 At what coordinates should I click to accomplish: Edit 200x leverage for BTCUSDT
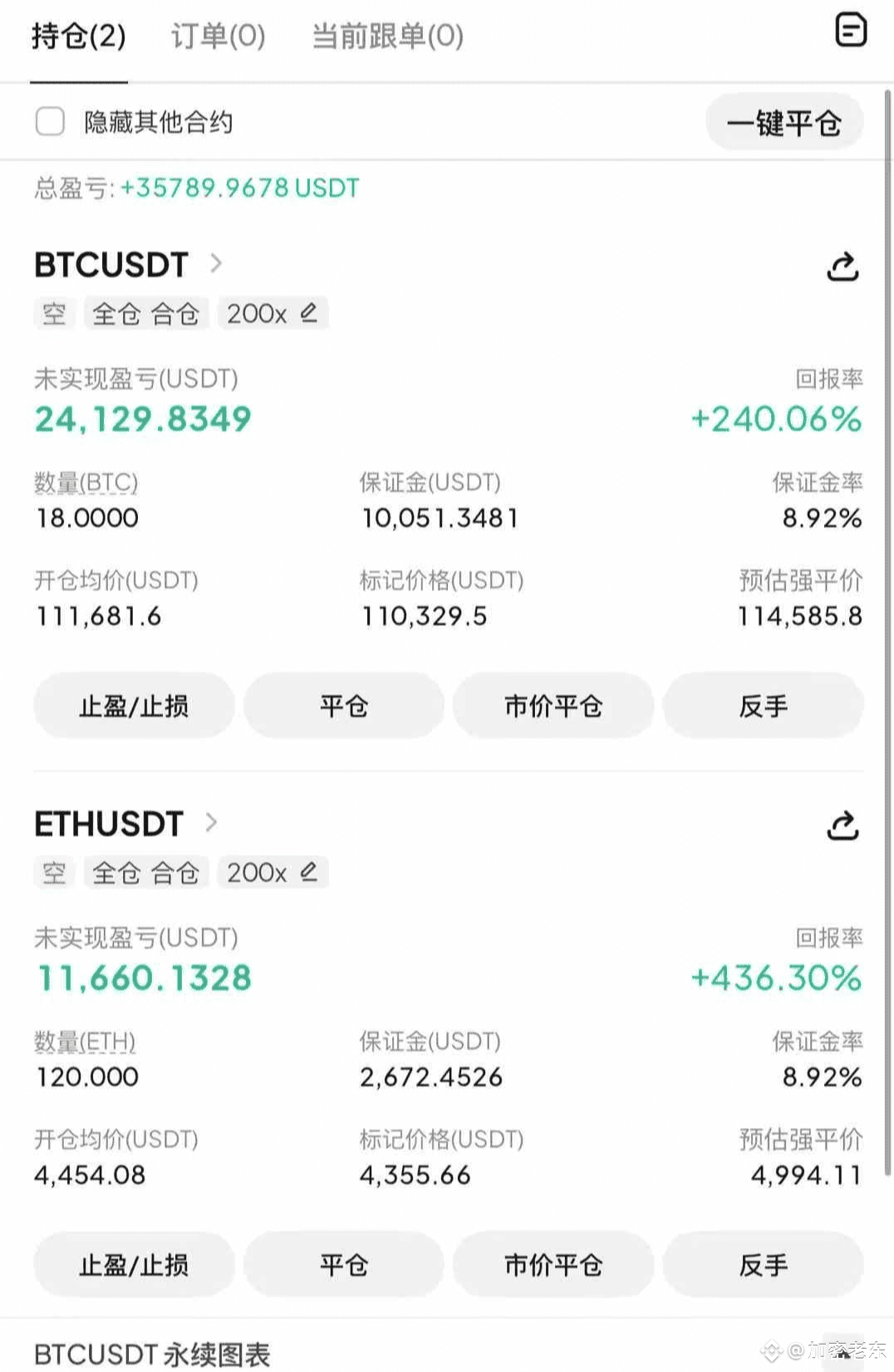[273, 313]
